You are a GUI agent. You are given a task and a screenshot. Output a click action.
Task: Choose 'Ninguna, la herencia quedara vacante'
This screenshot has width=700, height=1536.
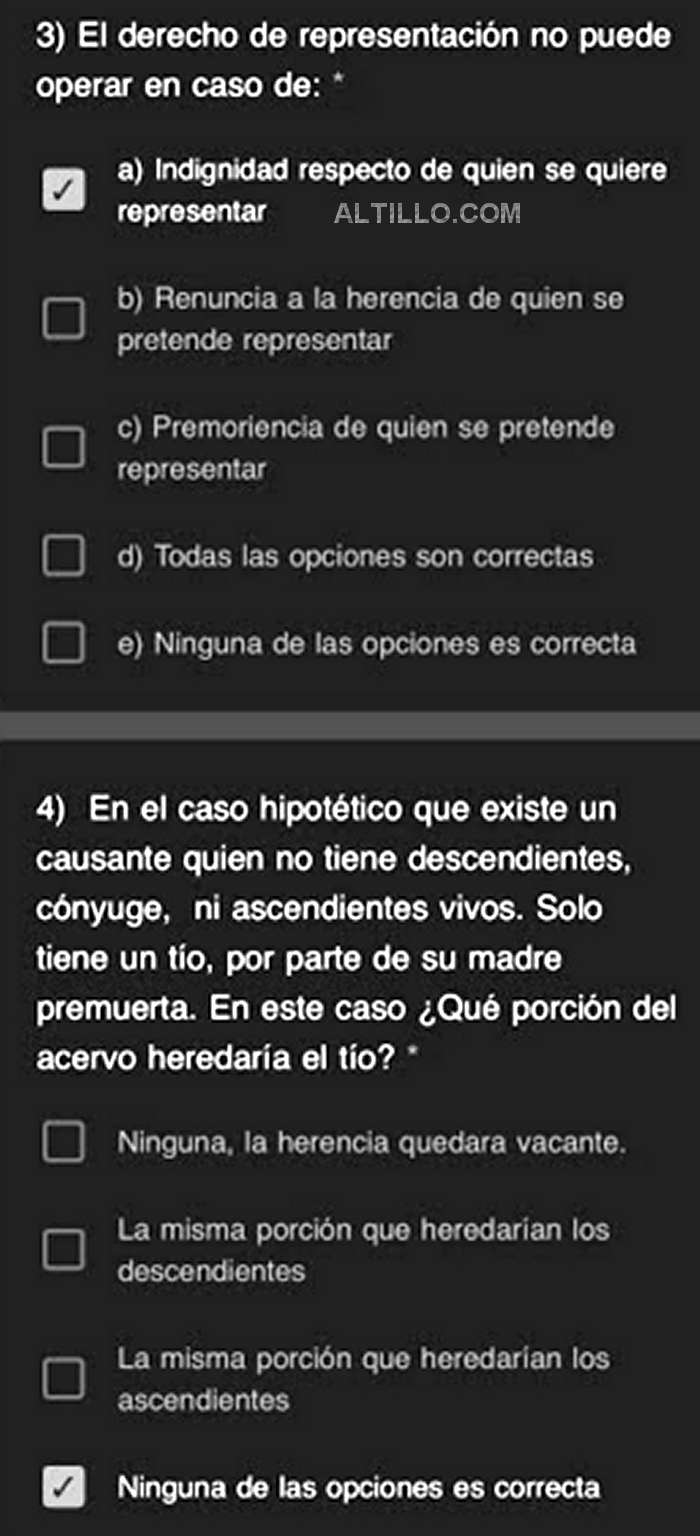63,1141
